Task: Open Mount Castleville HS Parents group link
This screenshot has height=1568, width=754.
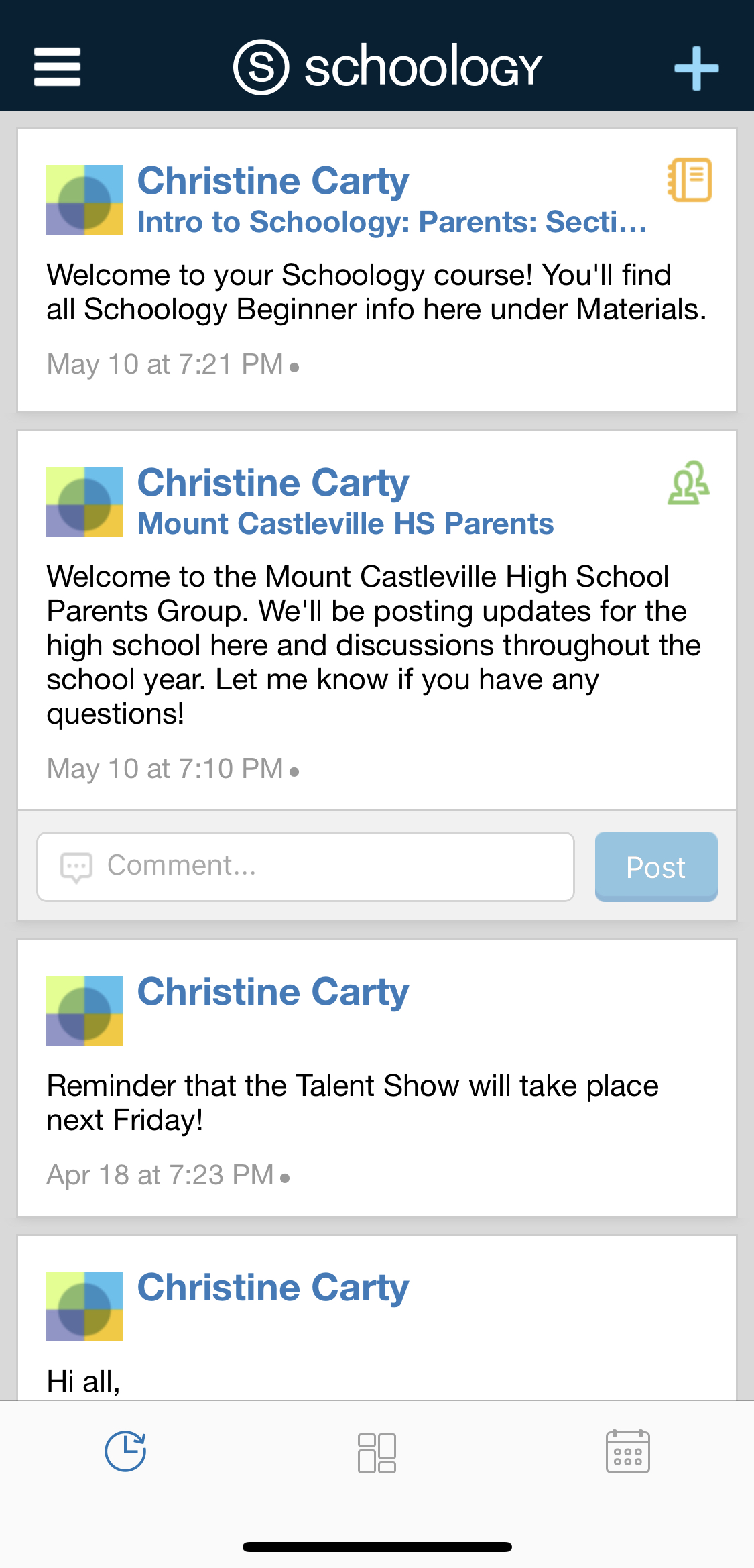Action: pyautogui.click(x=345, y=524)
